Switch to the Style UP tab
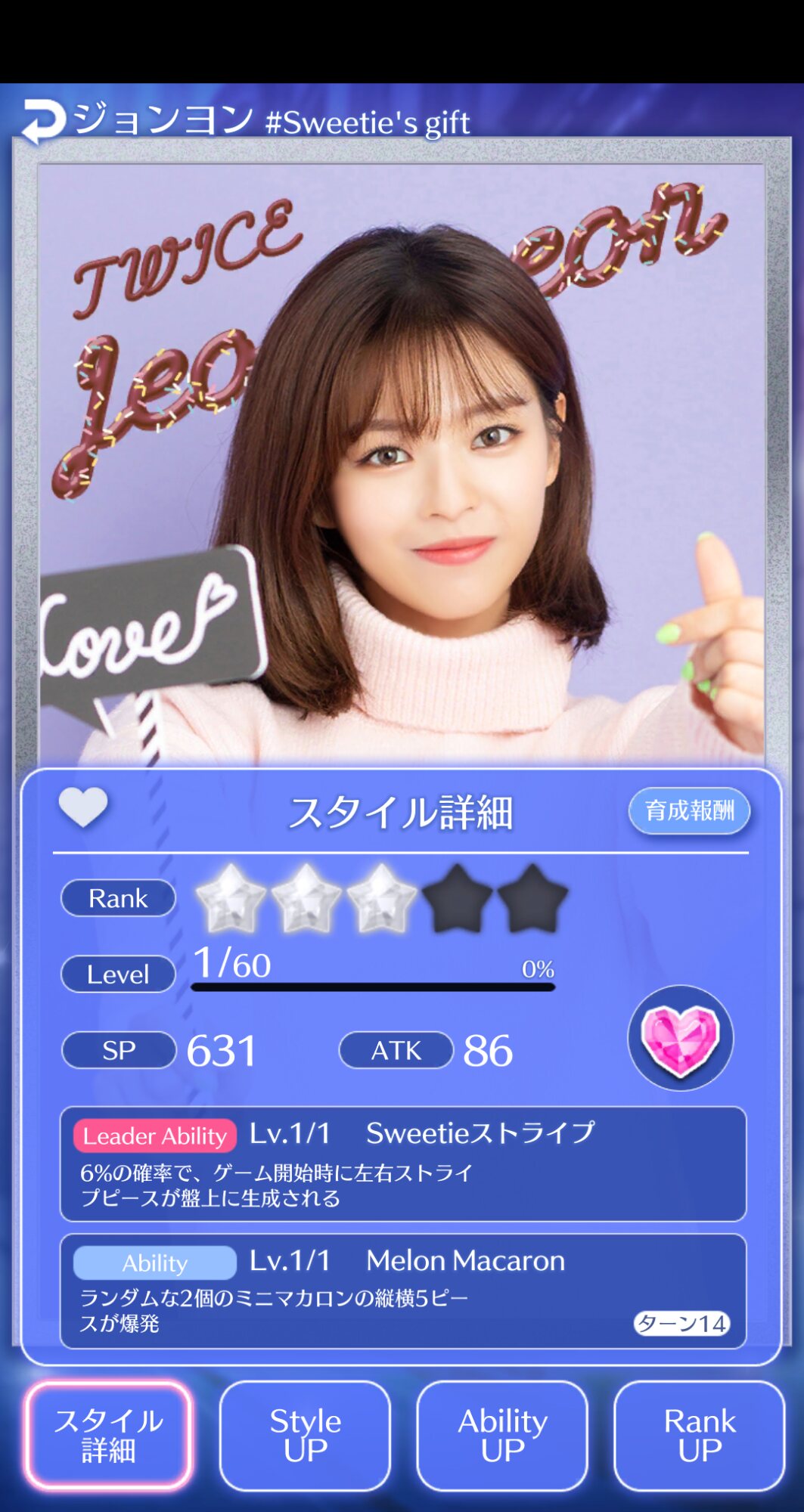The width and height of the screenshot is (804, 1512). click(305, 1435)
